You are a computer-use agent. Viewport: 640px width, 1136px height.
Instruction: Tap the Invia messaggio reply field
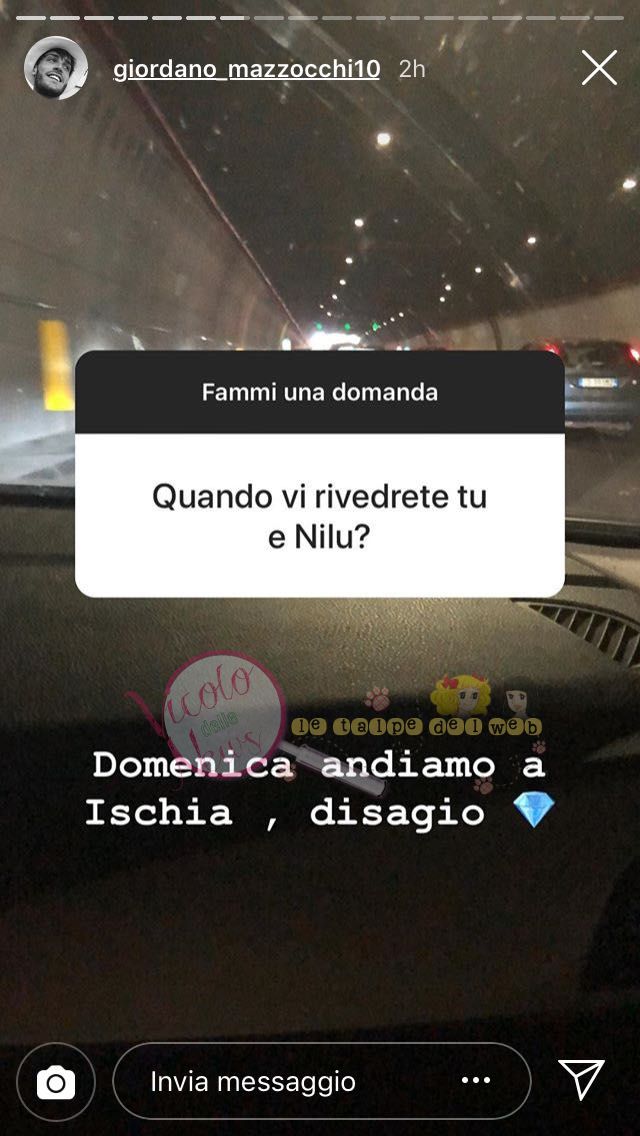click(290, 1081)
